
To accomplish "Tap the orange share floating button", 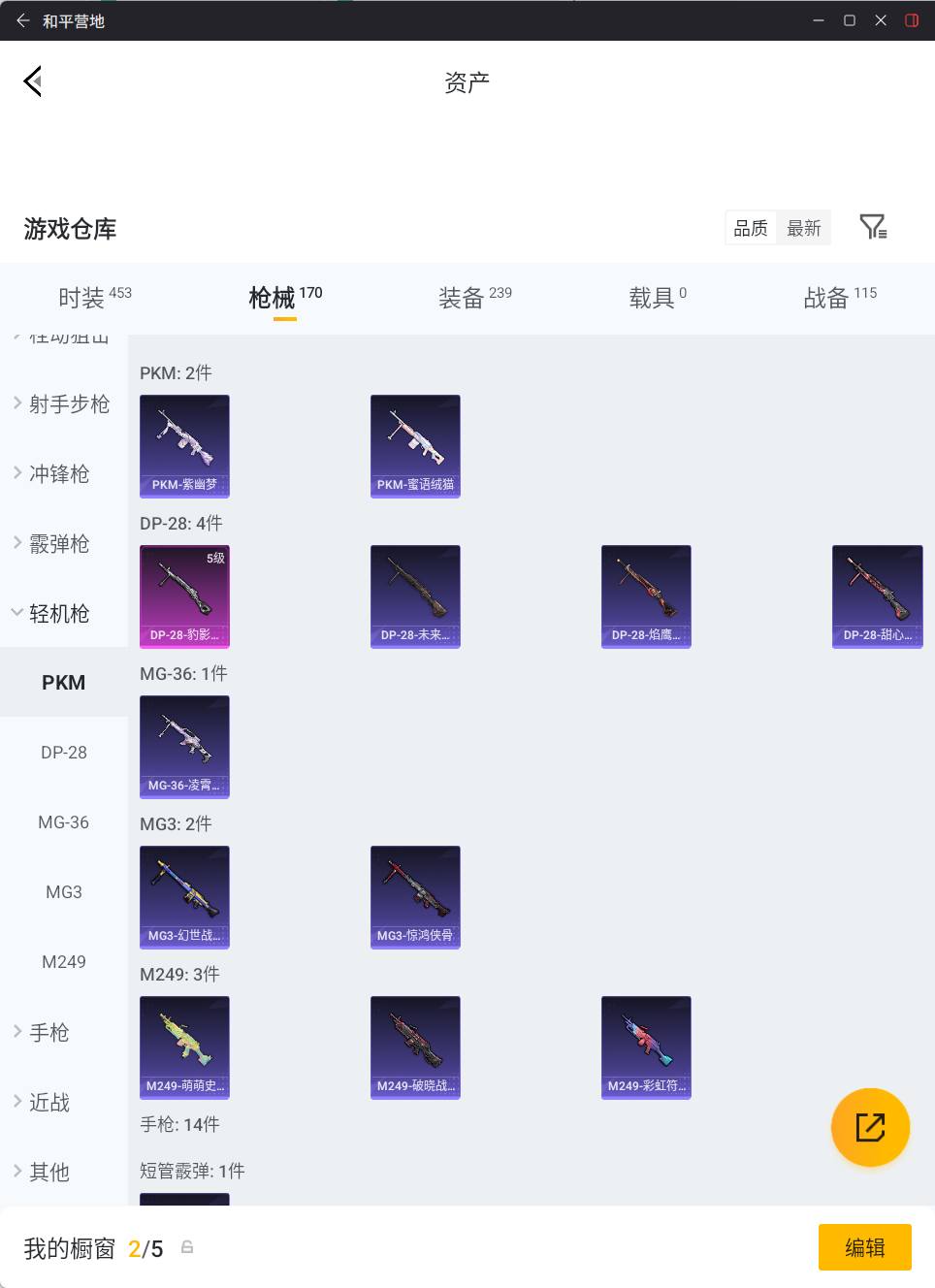I will 870,1127.
